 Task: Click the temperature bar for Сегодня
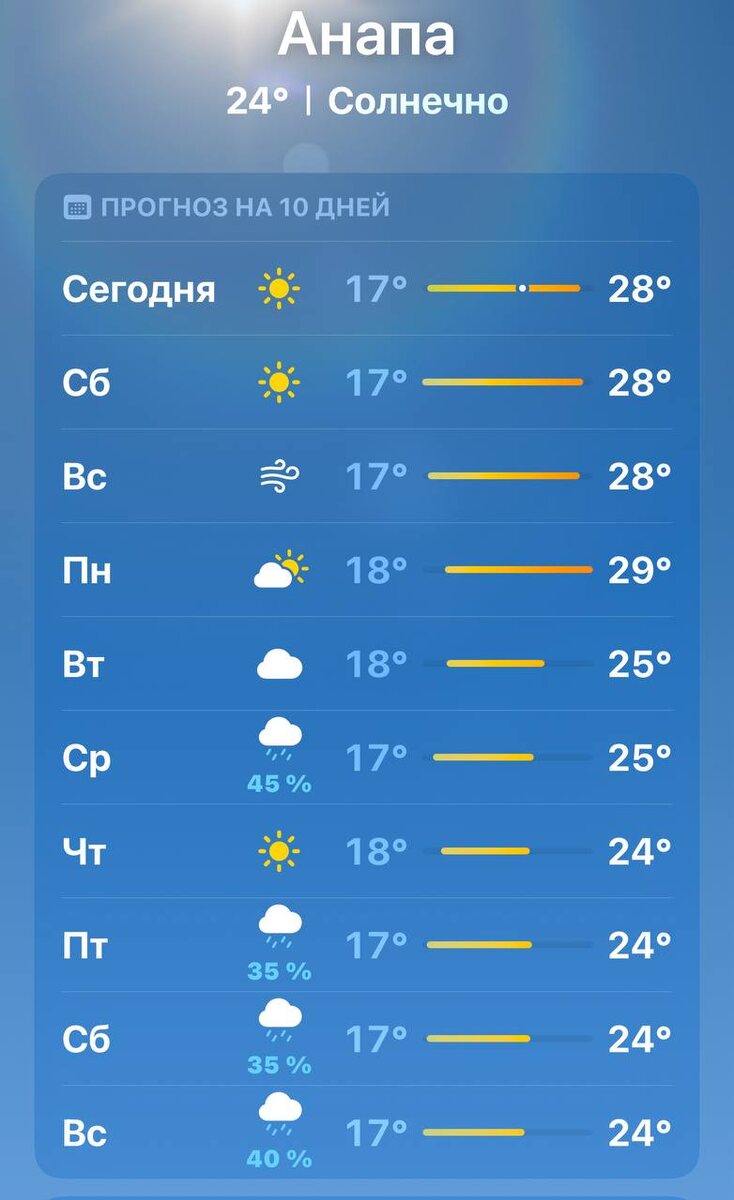coord(504,289)
